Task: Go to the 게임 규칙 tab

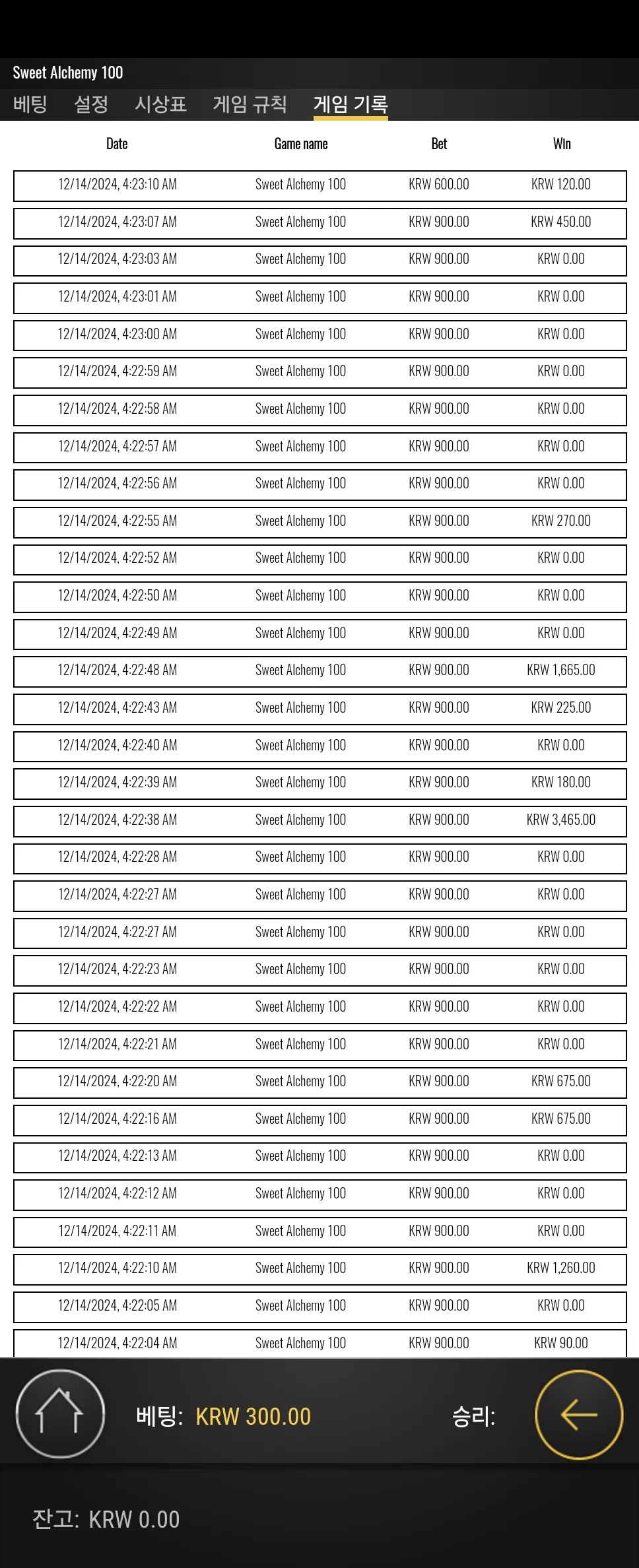Action: pyautogui.click(x=250, y=104)
